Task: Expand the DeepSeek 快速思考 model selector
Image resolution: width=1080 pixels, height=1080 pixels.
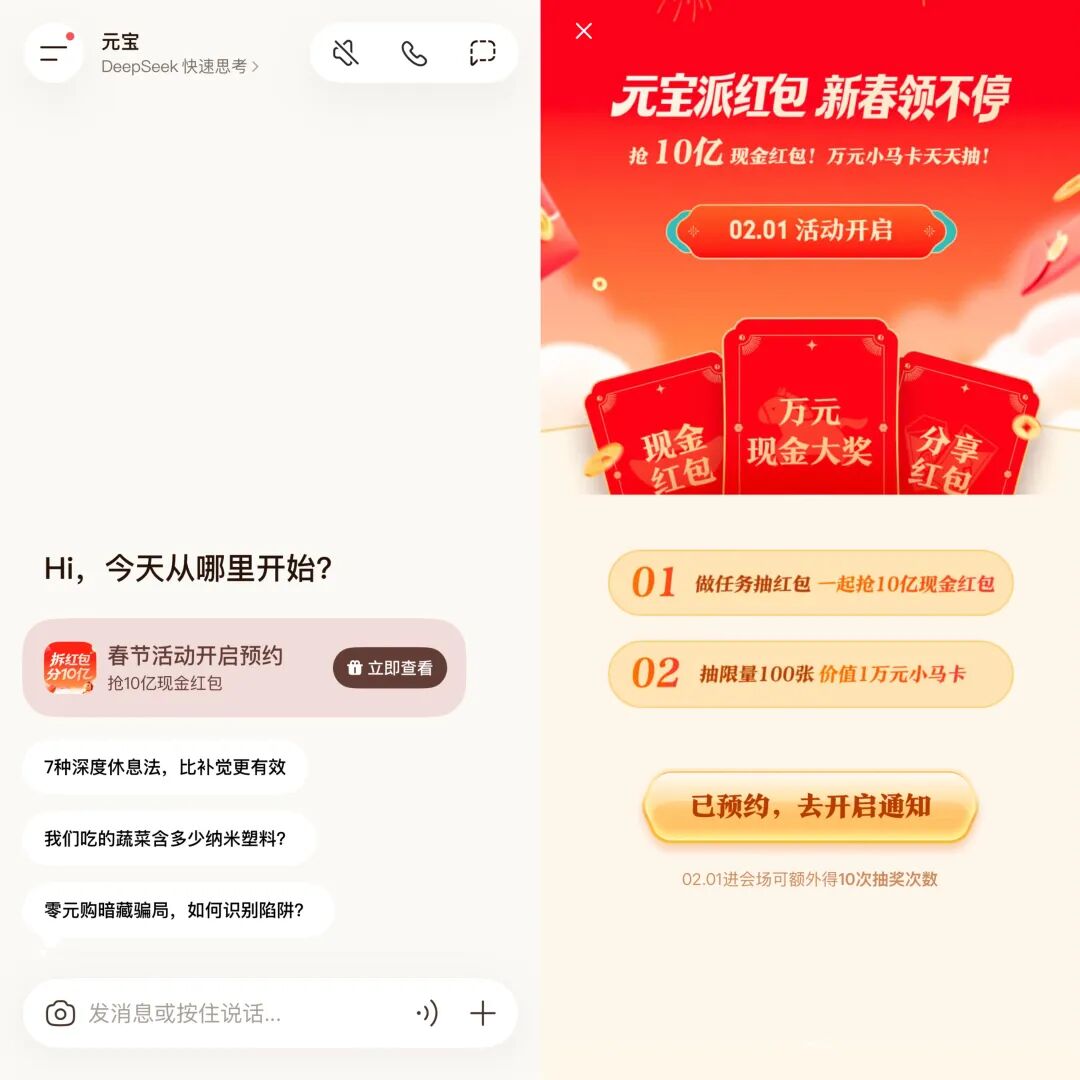Action: point(180,67)
